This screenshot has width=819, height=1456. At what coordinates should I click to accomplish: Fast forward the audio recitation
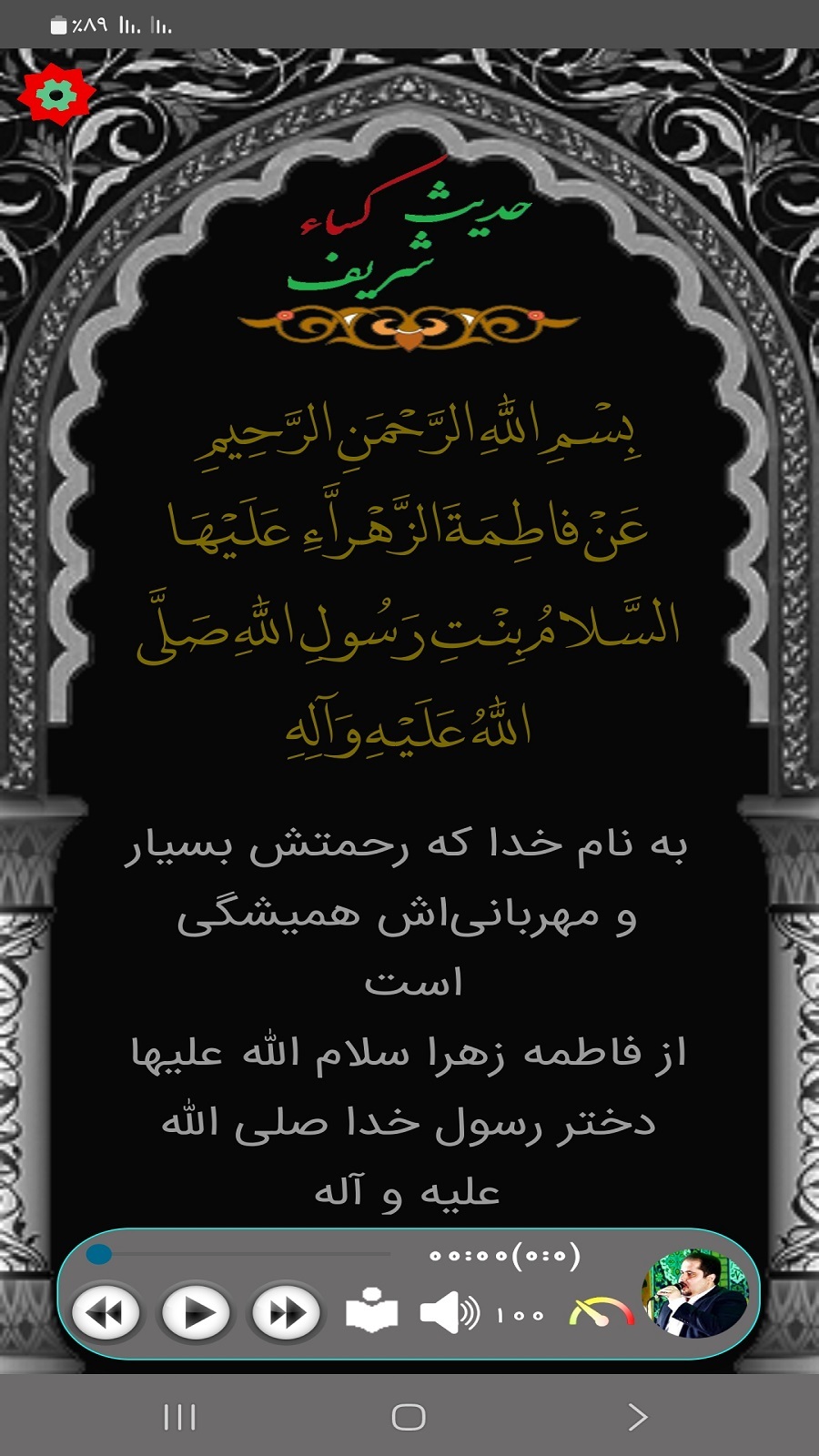(x=287, y=1313)
